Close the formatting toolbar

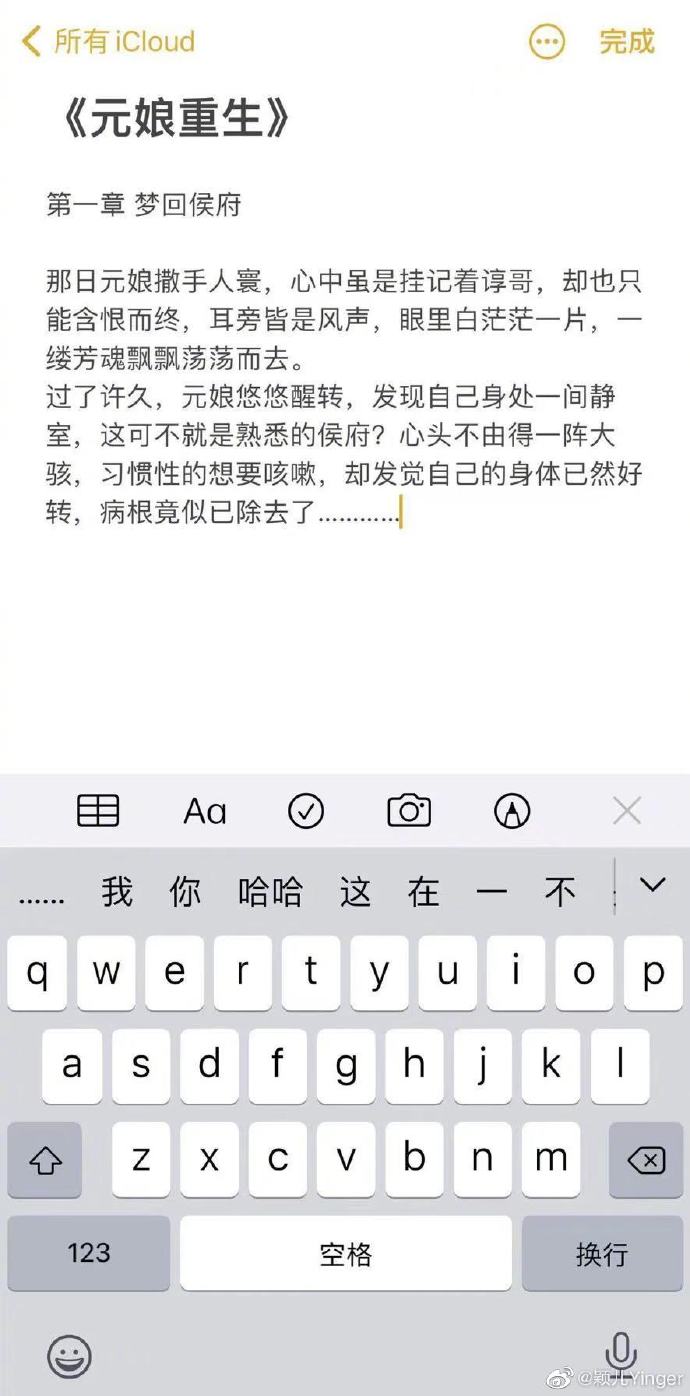(x=626, y=811)
